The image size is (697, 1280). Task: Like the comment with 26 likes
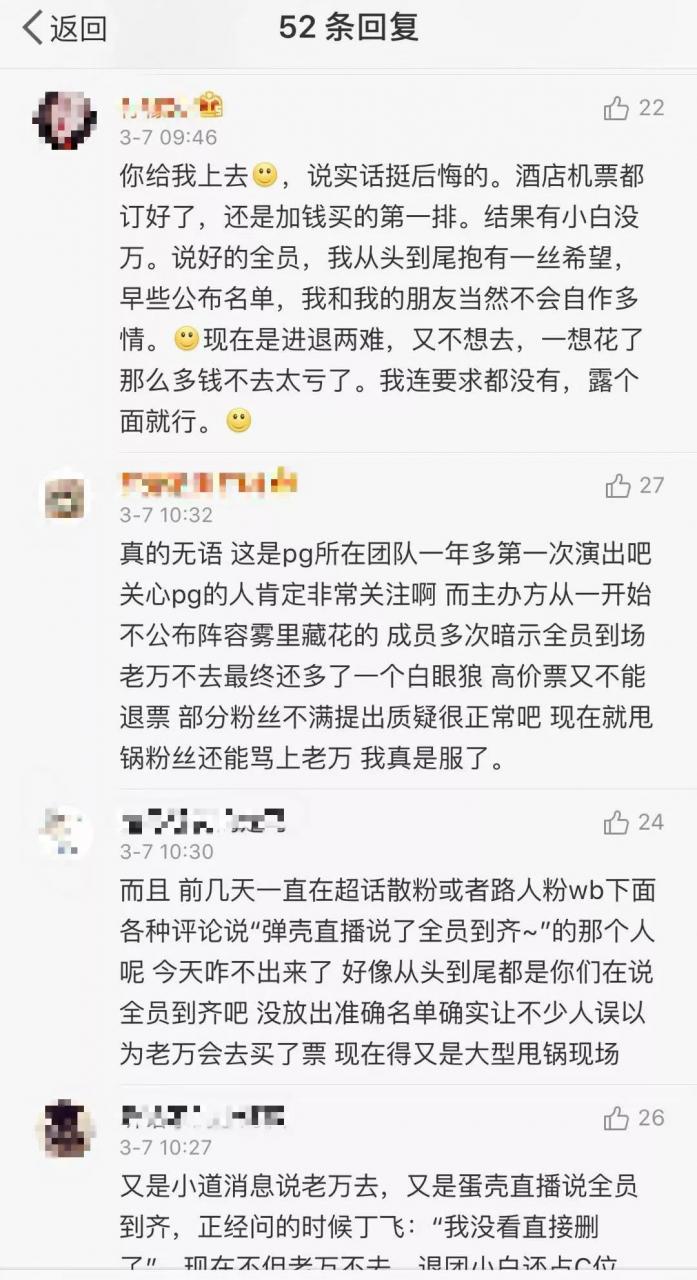(x=617, y=1119)
